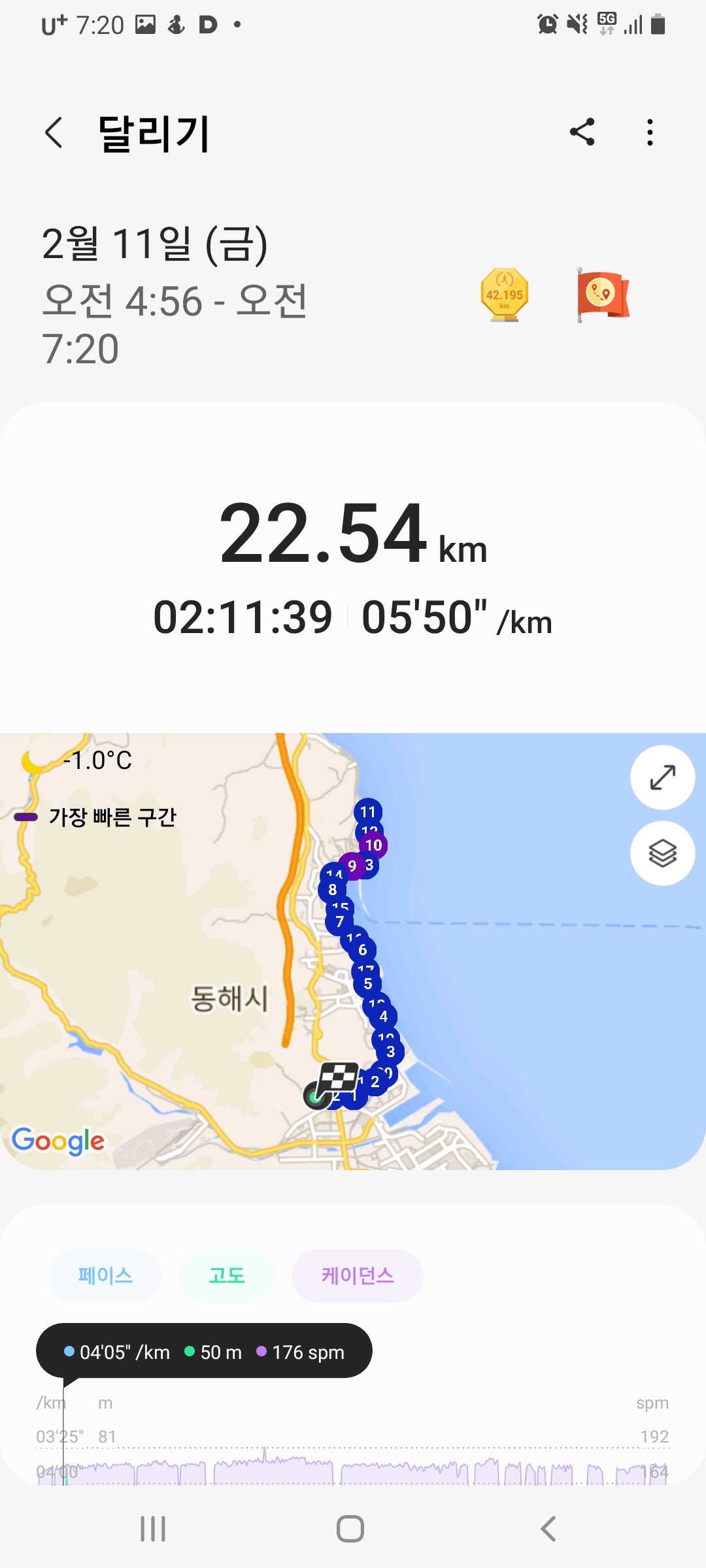Open the red route flag badge

pyautogui.click(x=603, y=295)
